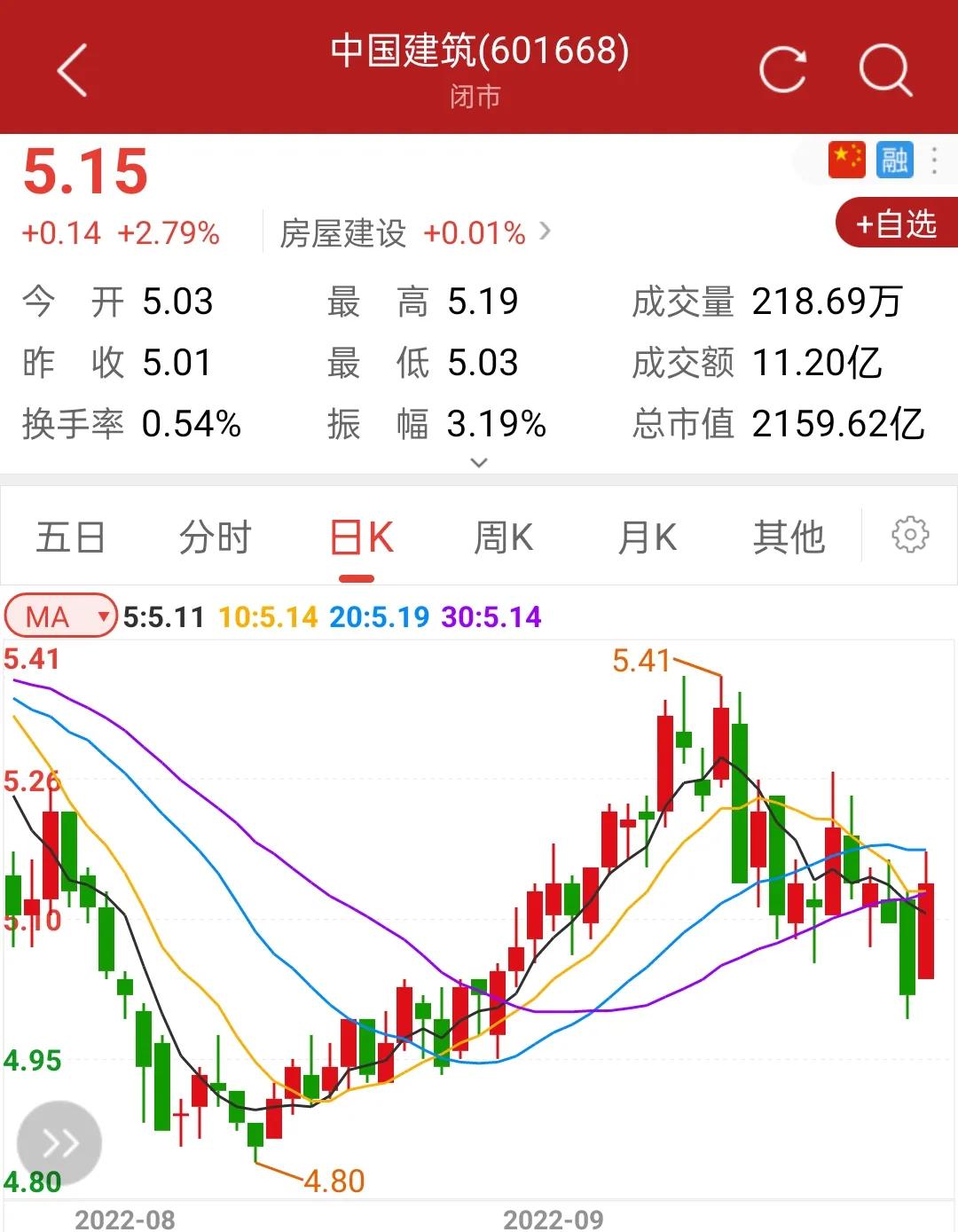Open the MA indicator dropdown

[59, 616]
